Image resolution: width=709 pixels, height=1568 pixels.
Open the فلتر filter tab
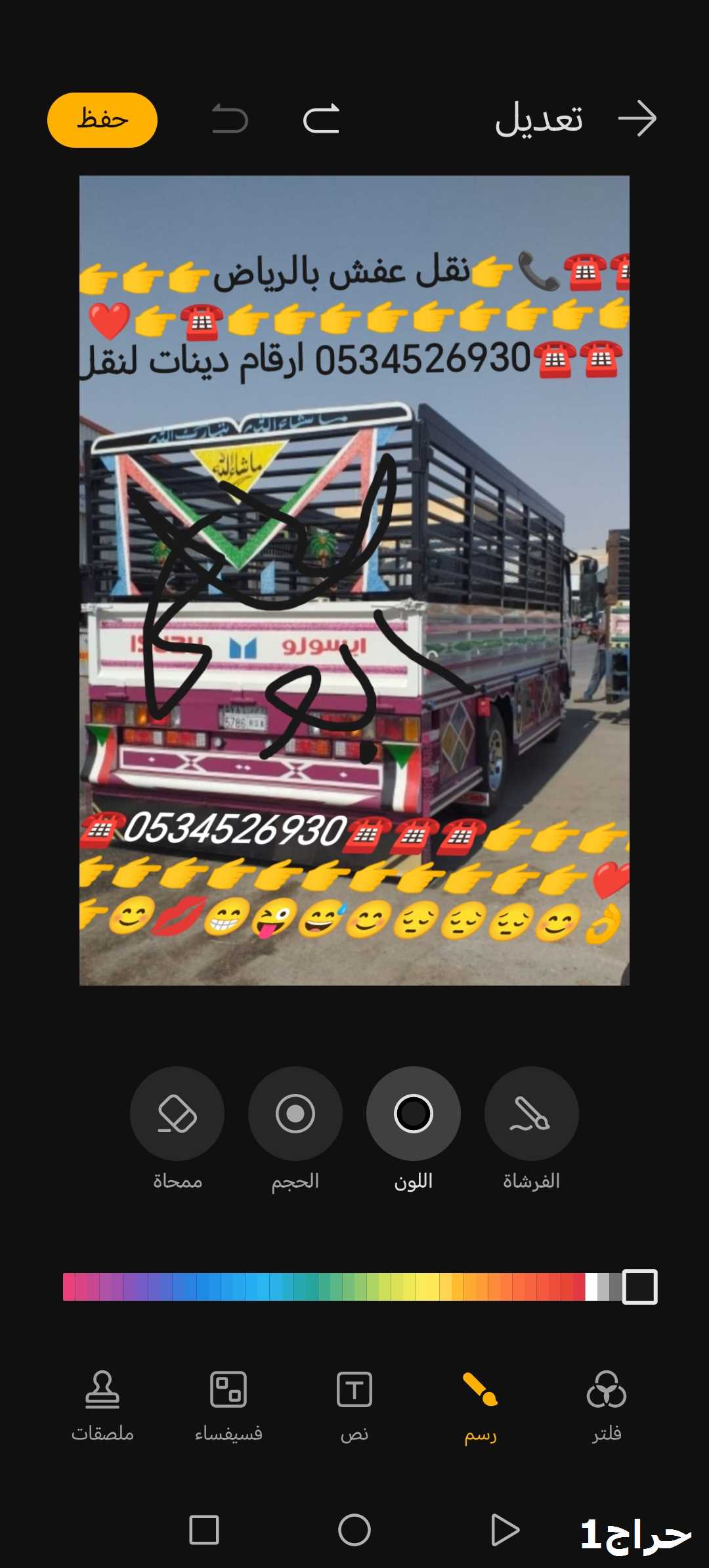607,1406
